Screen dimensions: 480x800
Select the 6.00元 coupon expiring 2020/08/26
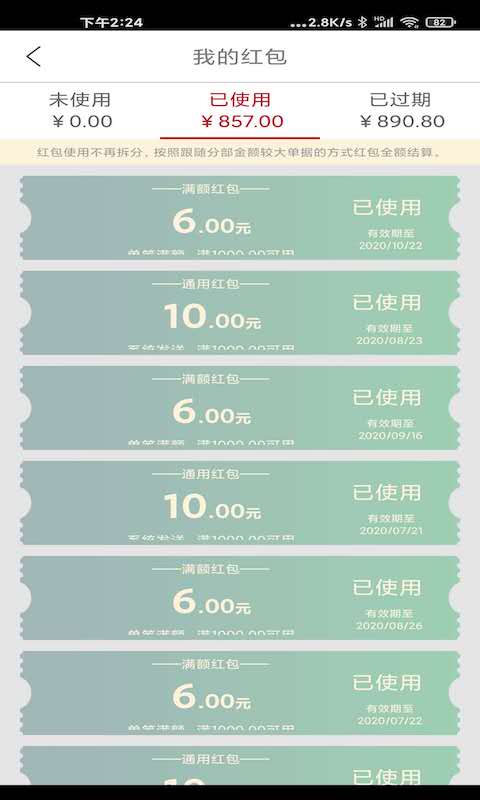click(240, 598)
